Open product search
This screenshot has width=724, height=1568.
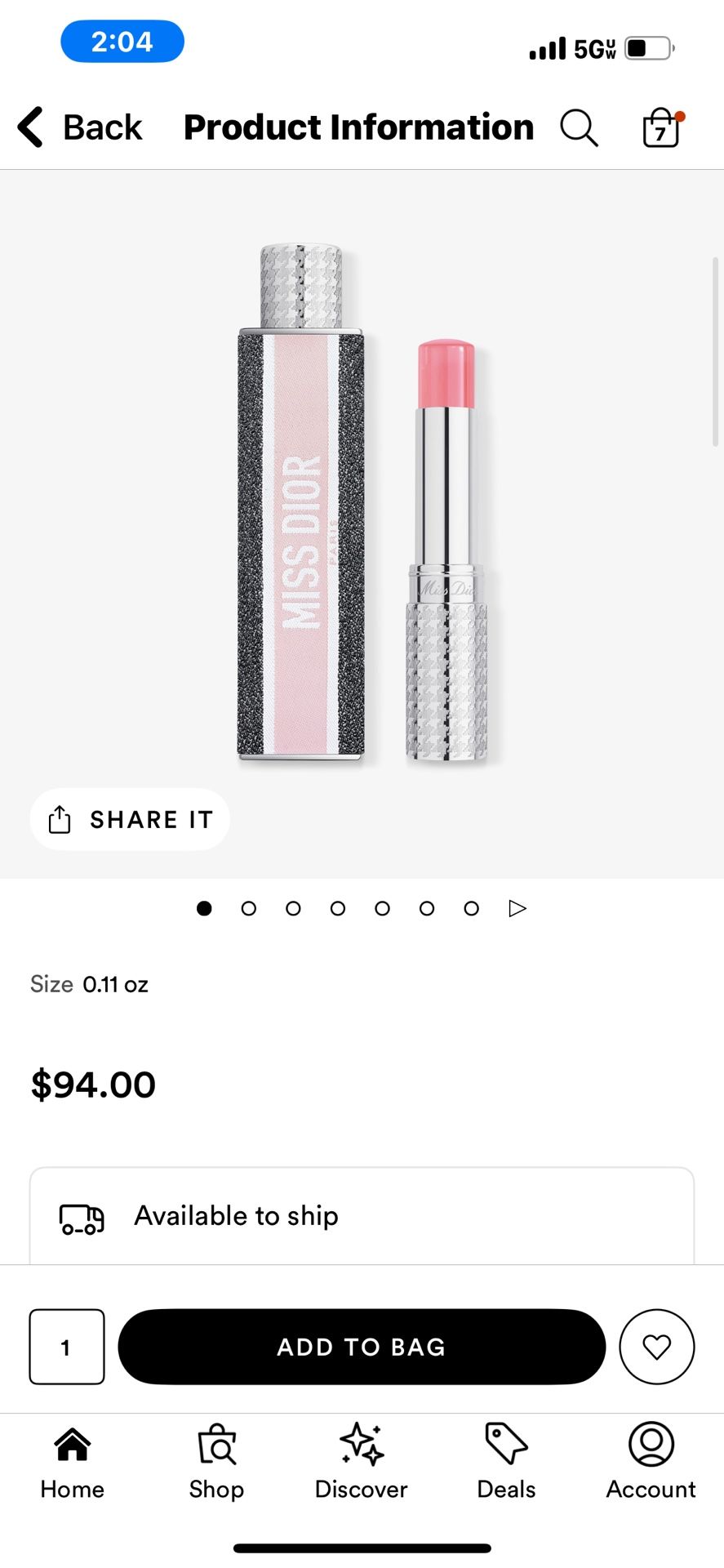click(x=579, y=128)
